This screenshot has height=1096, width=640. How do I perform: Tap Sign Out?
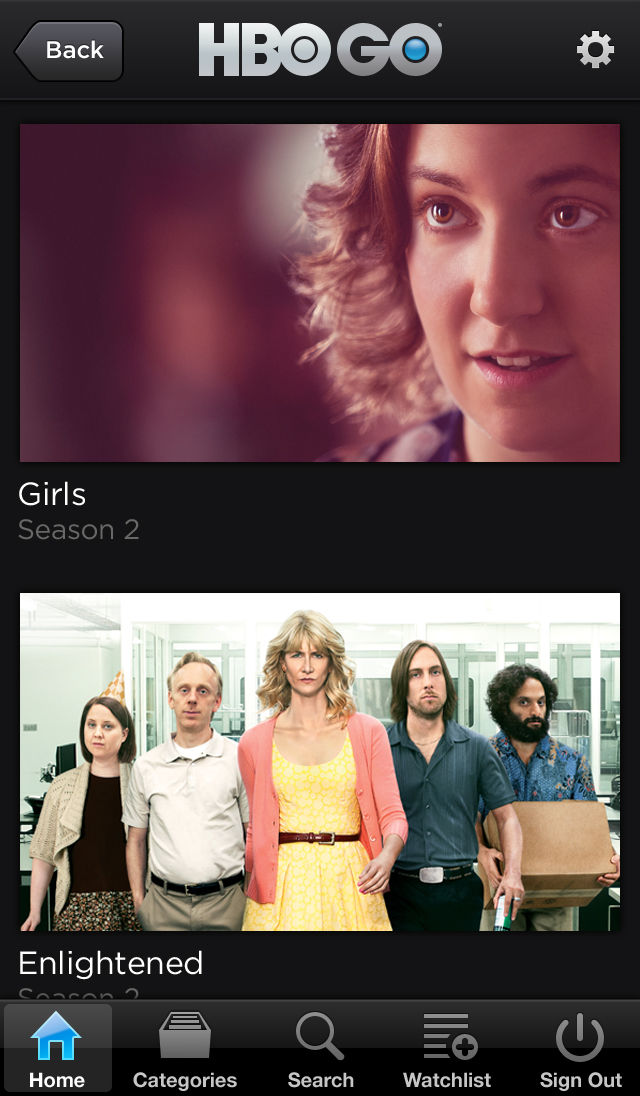point(580,1050)
